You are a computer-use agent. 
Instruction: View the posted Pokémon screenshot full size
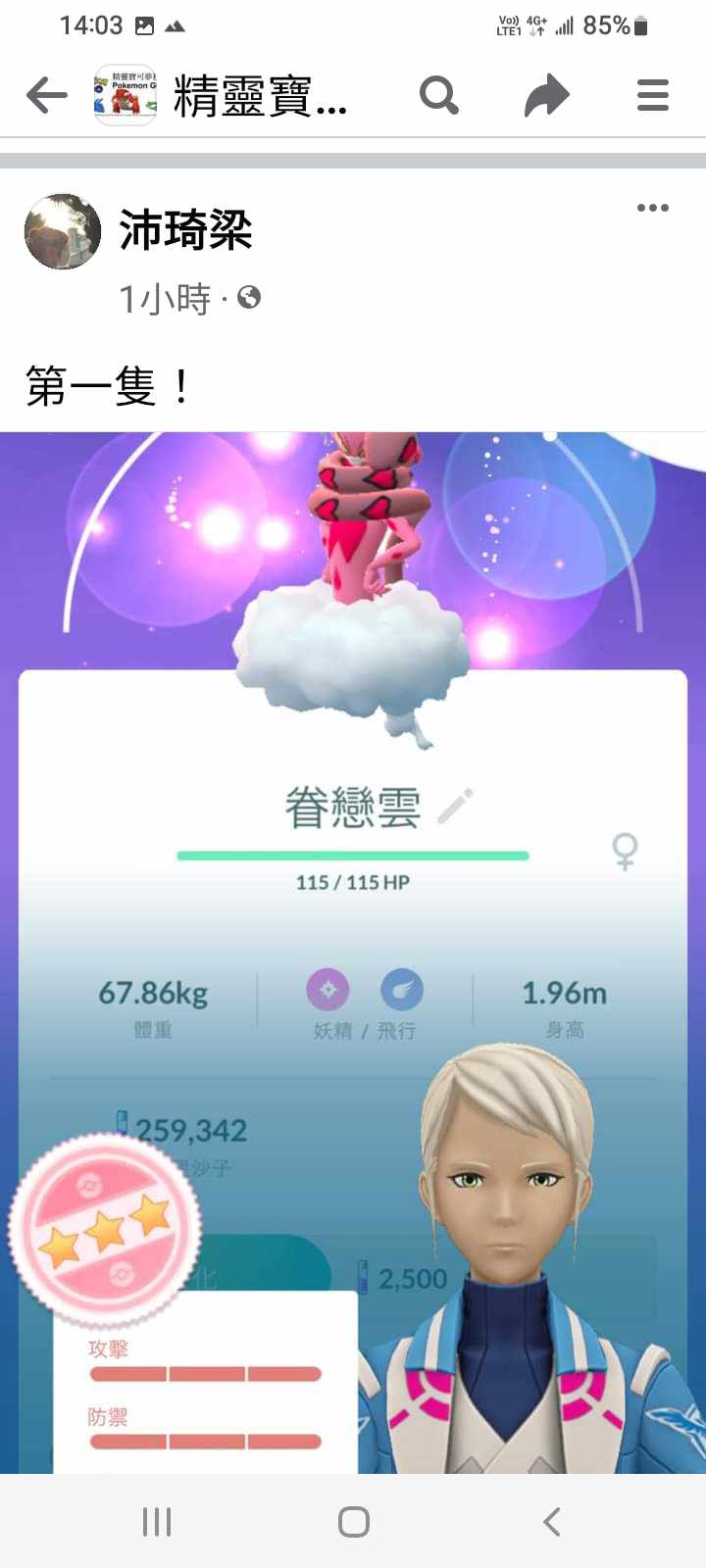click(353, 951)
